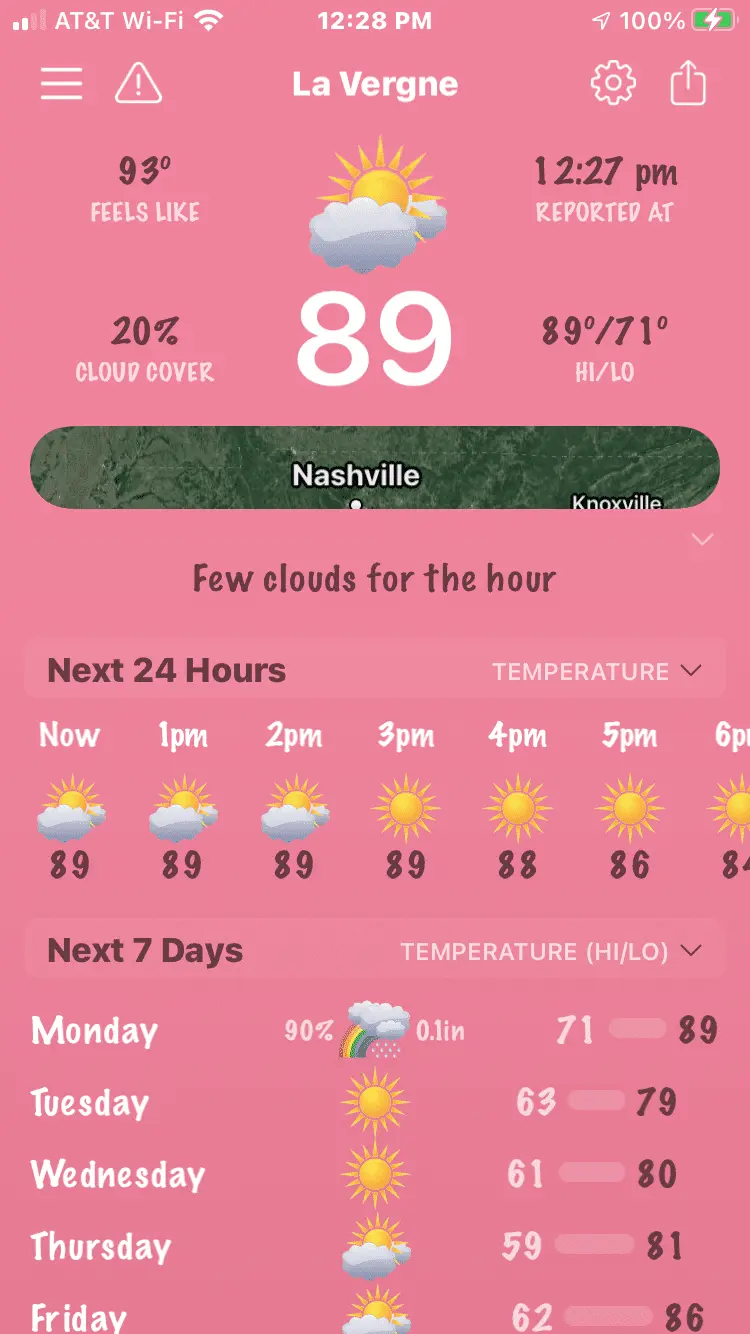The image size is (750, 1334).
Task: Open settings gear
Action: tap(613, 84)
